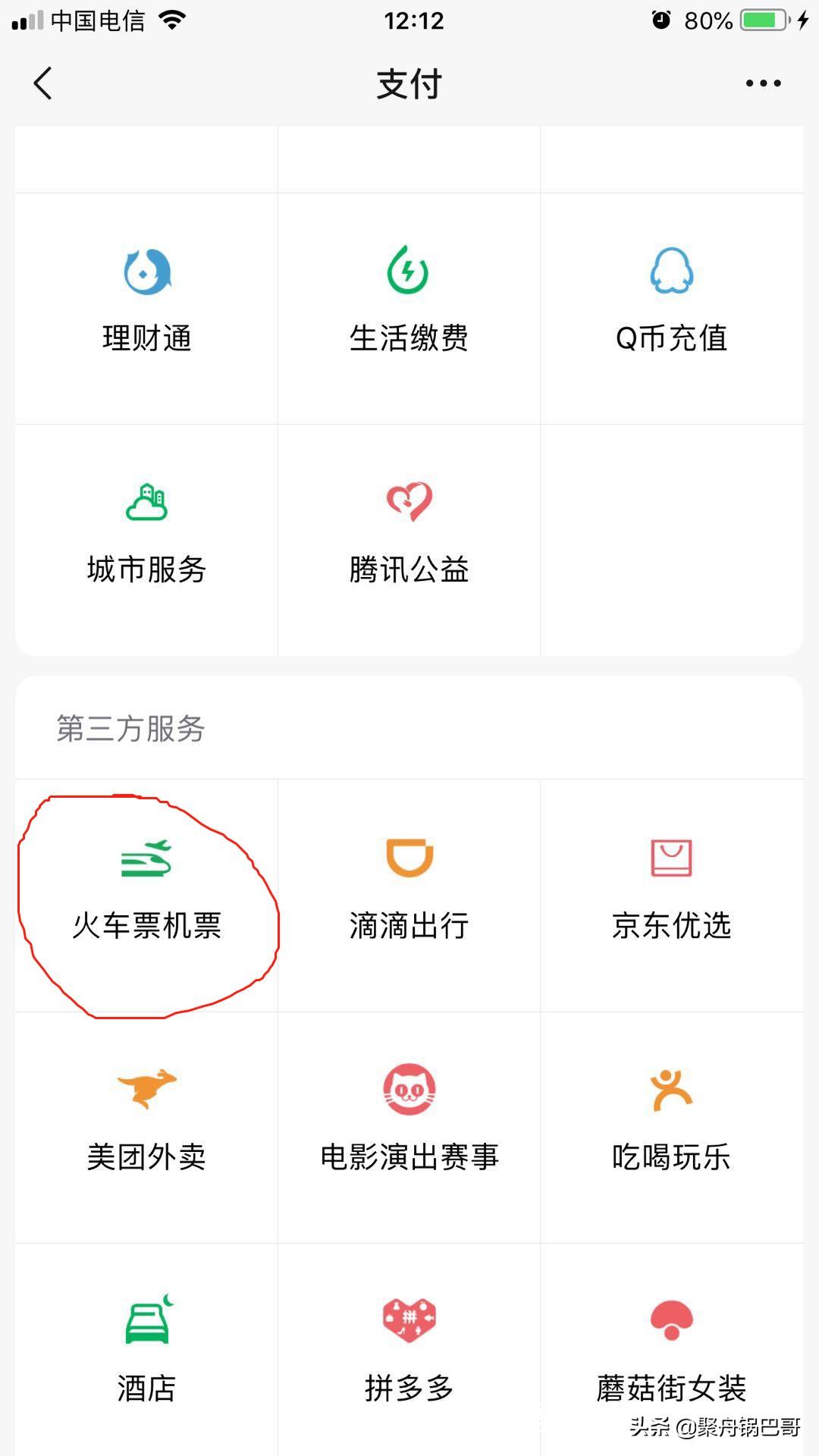Open 吃喝玩乐 dining and entertainment service
This screenshot has width=819, height=1456.
tap(673, 1122)
